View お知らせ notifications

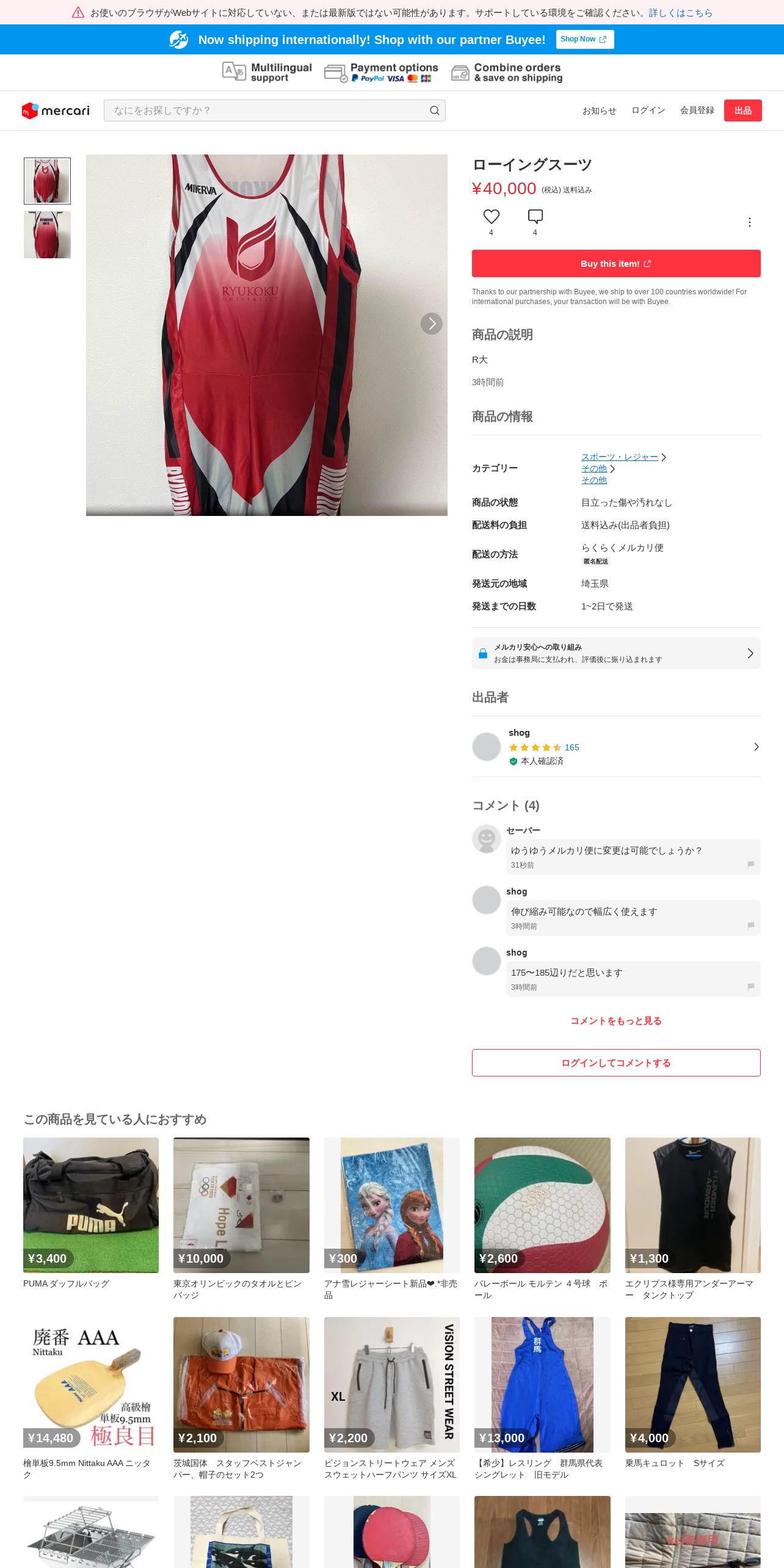pos(599,111)
